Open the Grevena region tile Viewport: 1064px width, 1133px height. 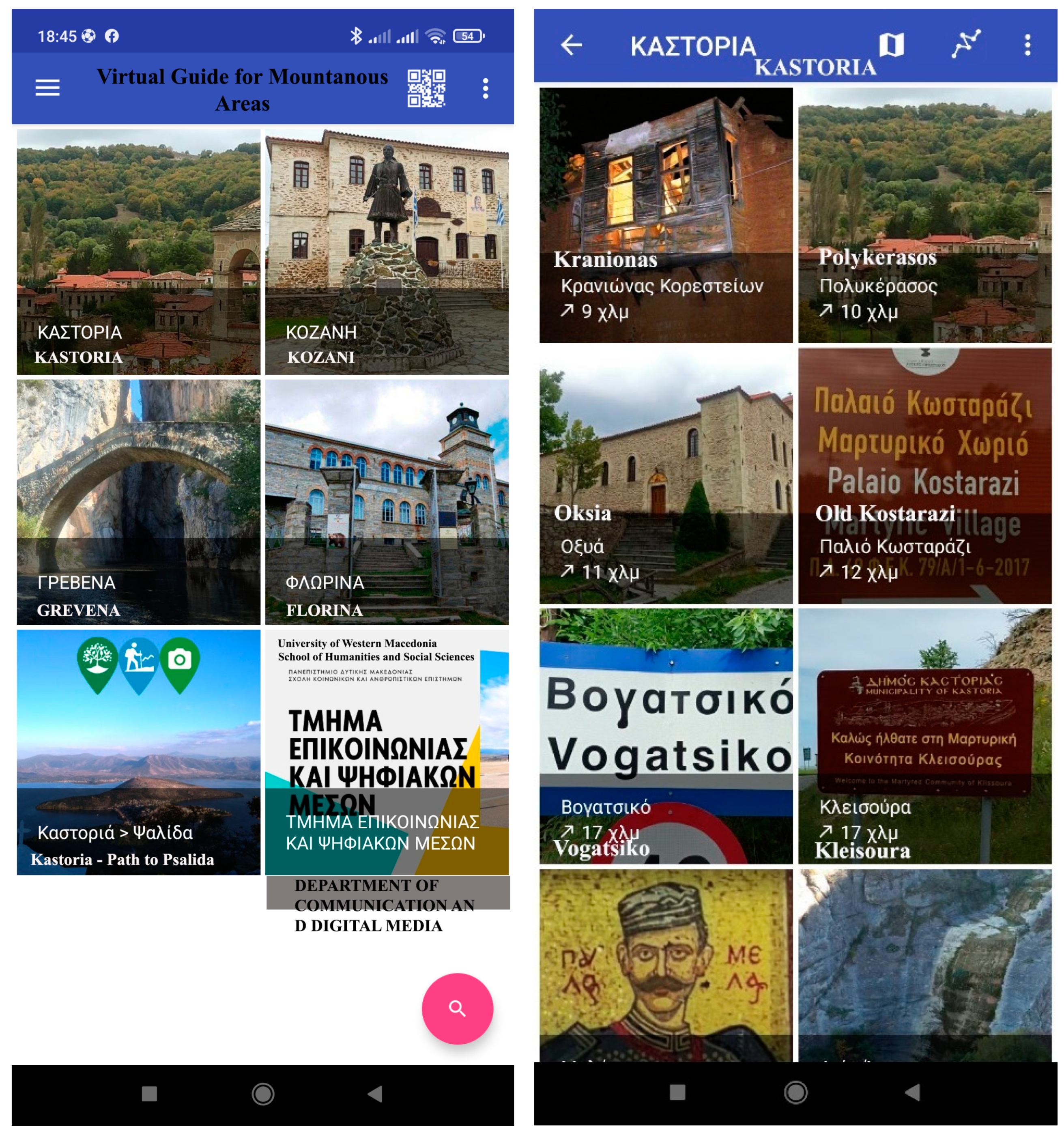pos(138,501)
